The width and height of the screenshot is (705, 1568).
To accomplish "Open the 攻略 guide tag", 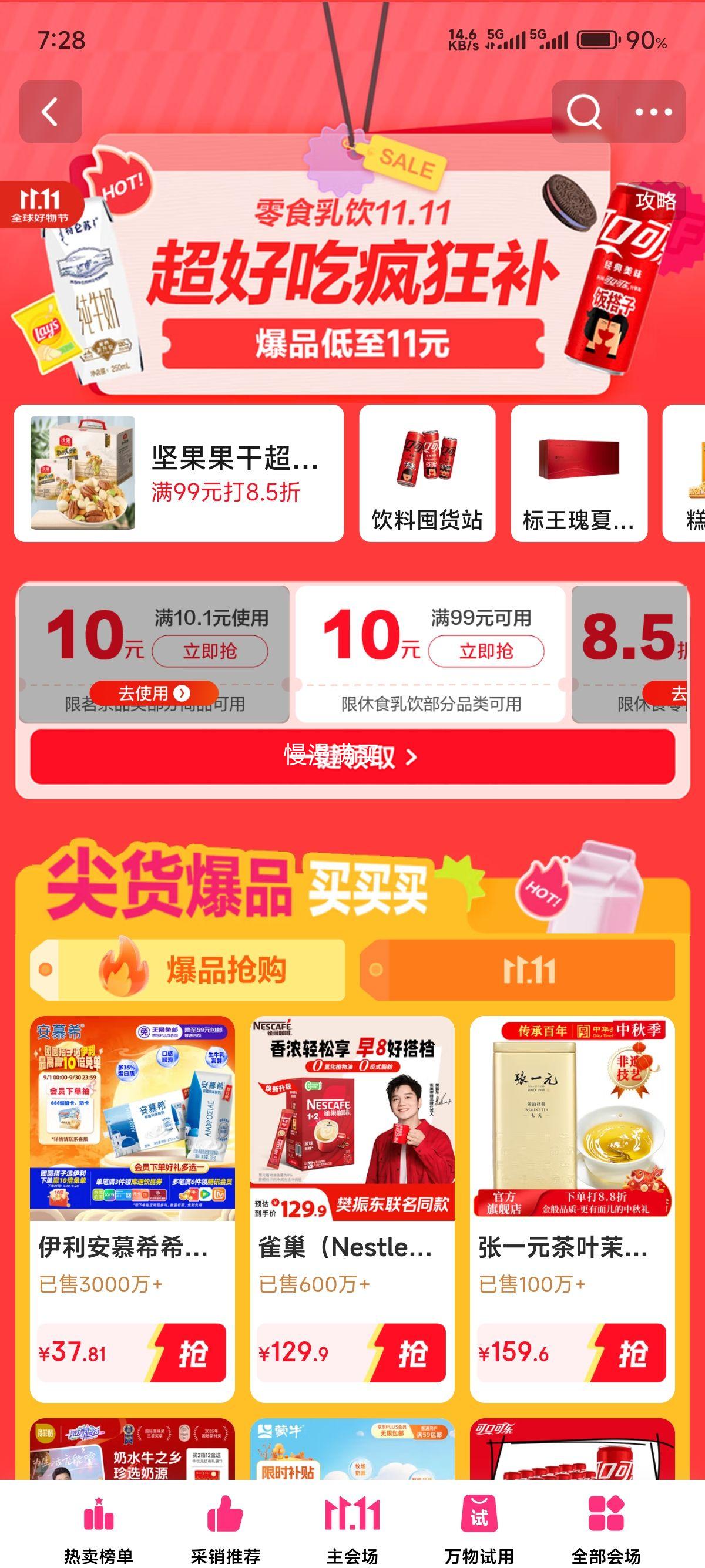I will [656, 201].
